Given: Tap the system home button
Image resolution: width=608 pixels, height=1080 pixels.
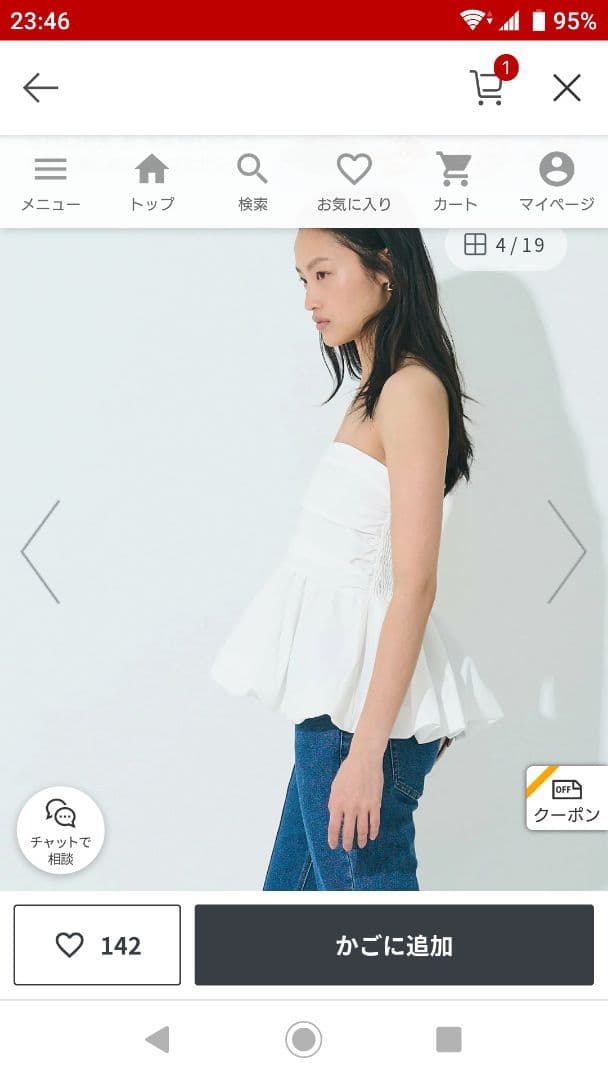Looking at the screenshot, I should [304, 1040].
